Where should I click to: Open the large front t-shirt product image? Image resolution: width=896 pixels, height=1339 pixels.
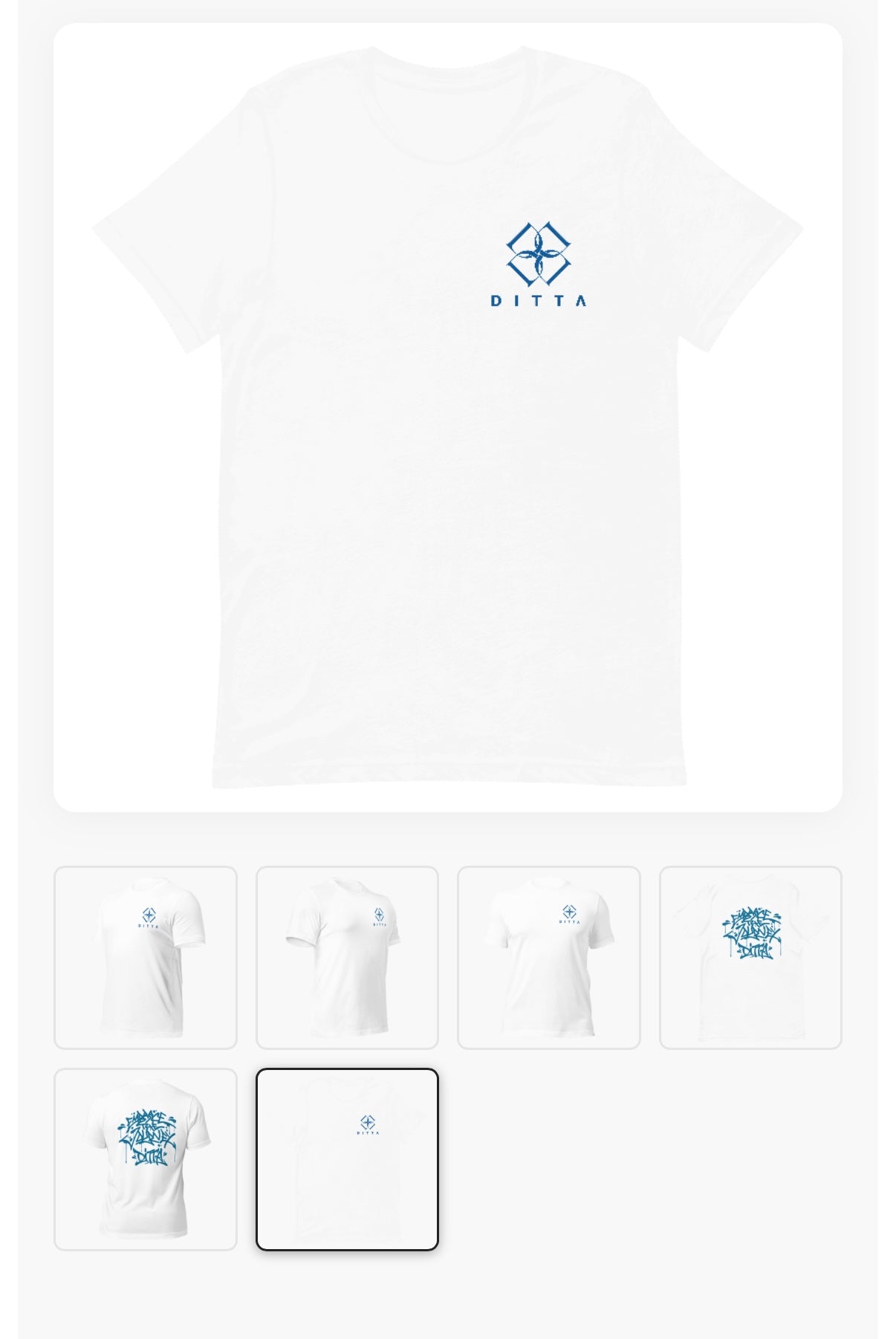click(447, 416)
